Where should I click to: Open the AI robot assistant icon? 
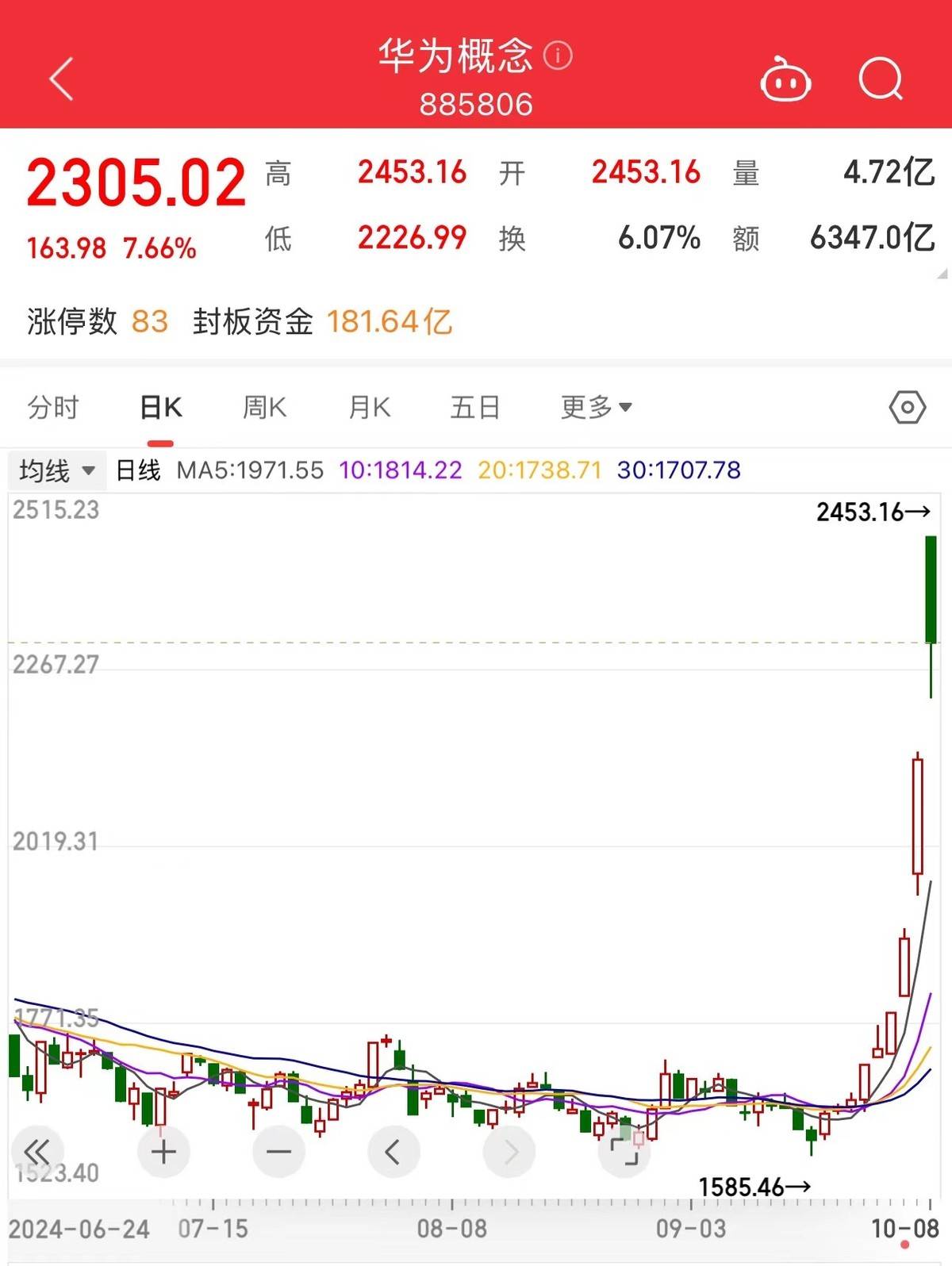pos(785,79)
